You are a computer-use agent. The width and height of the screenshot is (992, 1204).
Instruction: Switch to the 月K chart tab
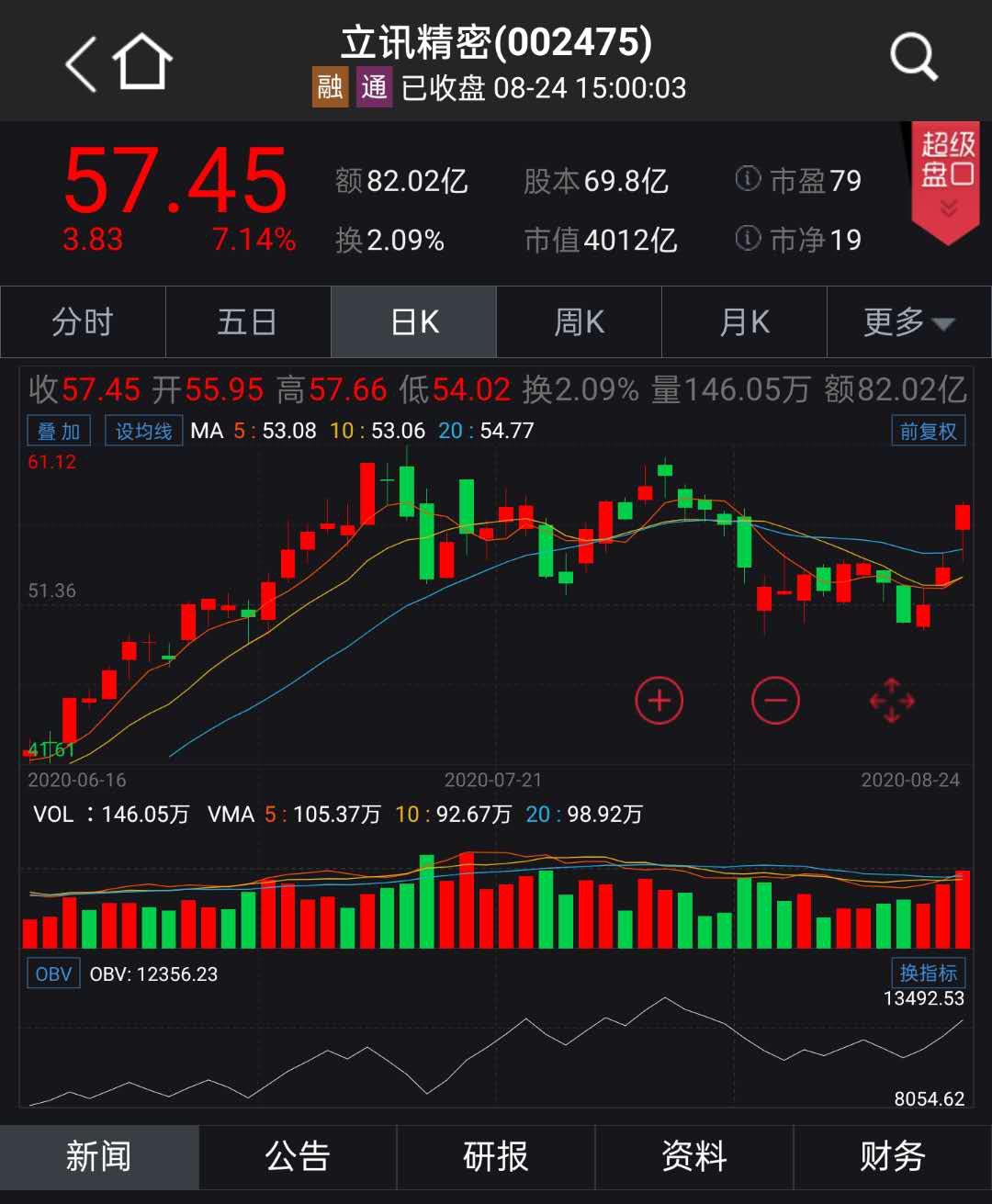[x=744, y=322]
